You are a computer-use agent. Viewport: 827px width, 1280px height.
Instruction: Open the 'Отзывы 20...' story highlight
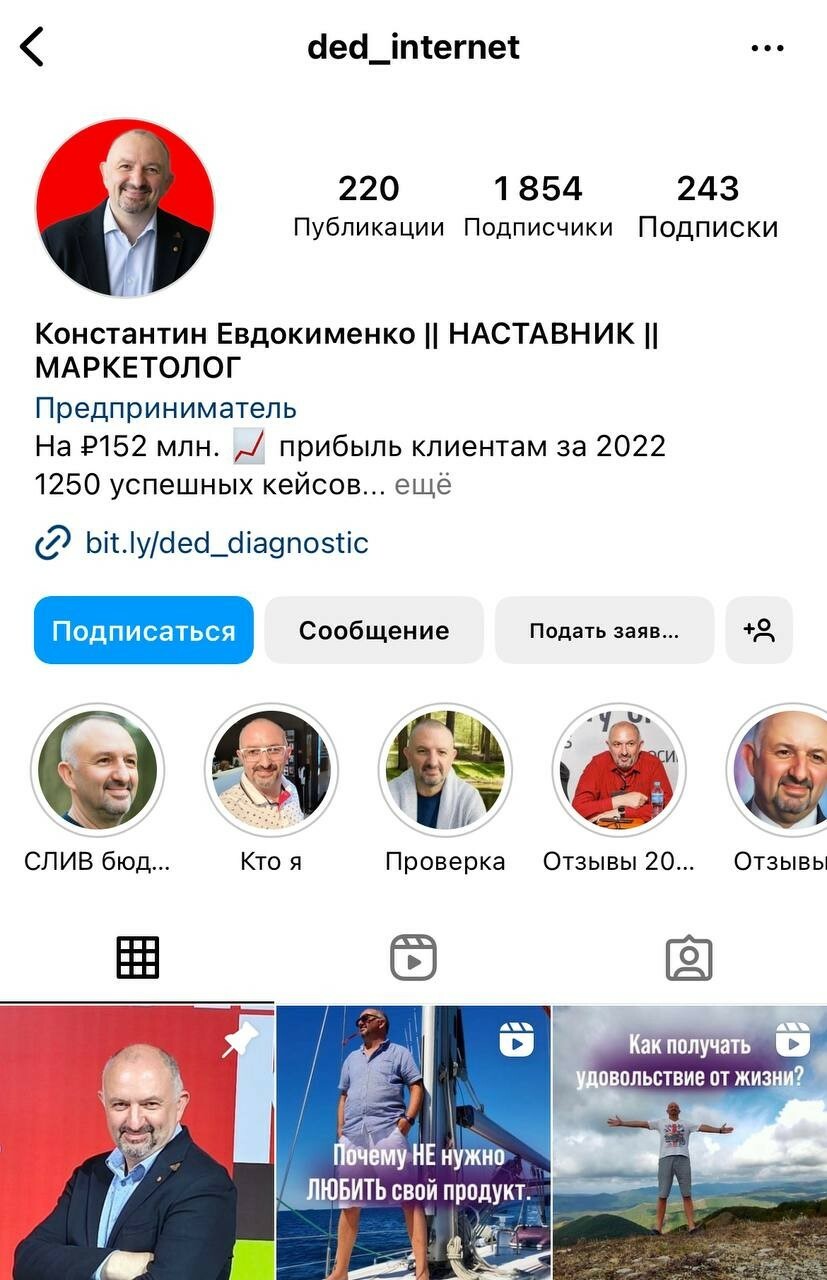pos(618,770)
